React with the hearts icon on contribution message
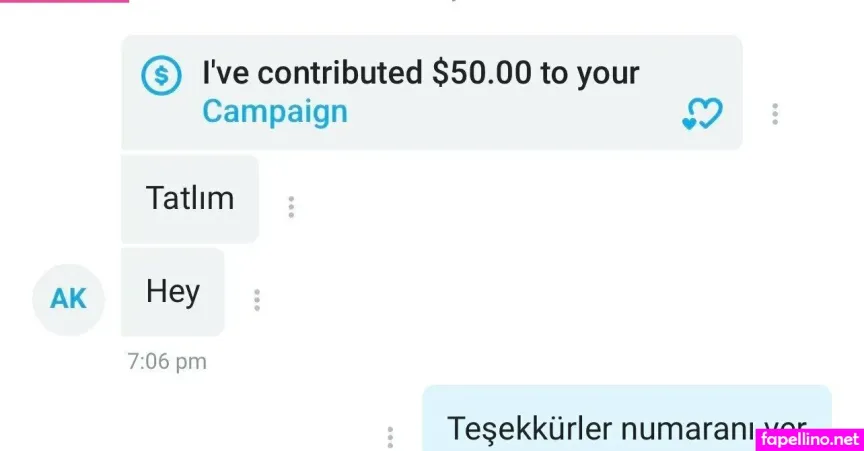 [702, 114]
